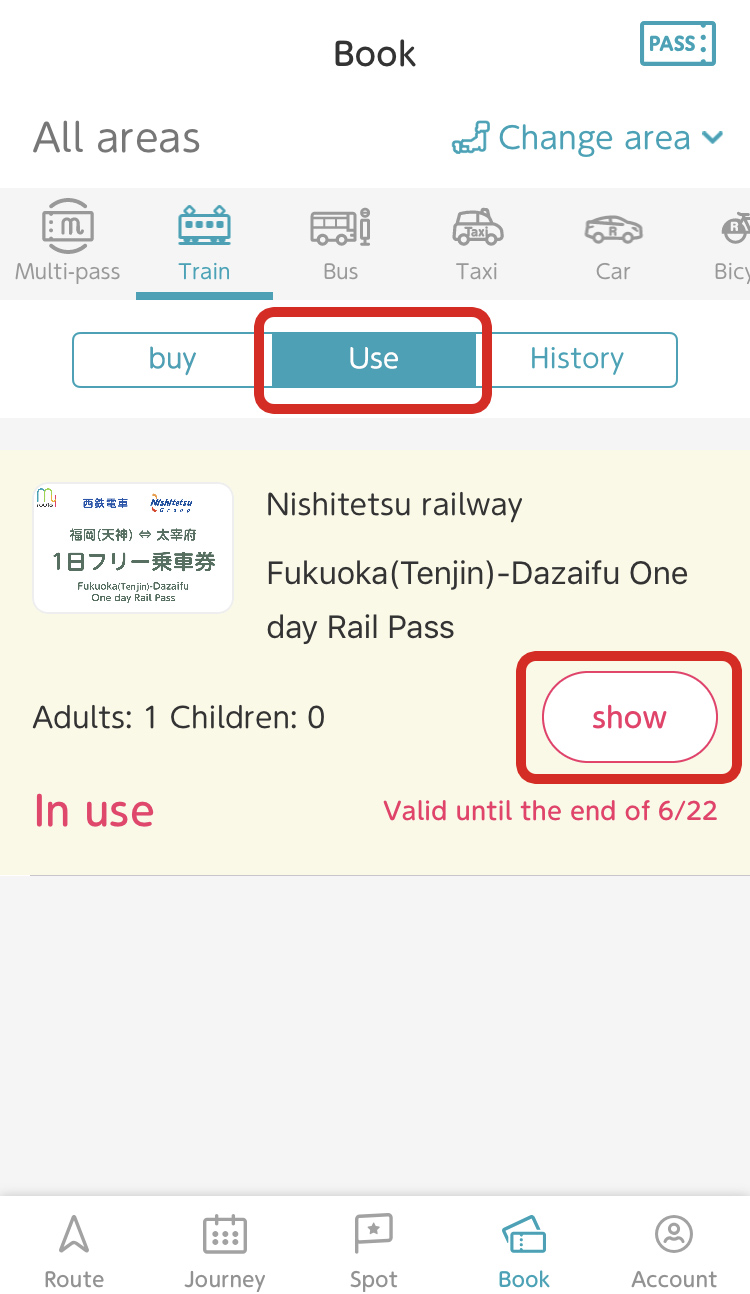Screen dimensions: 750x1294
Task: Switch to the Spot tab
Action: [x=374, y=1250]
